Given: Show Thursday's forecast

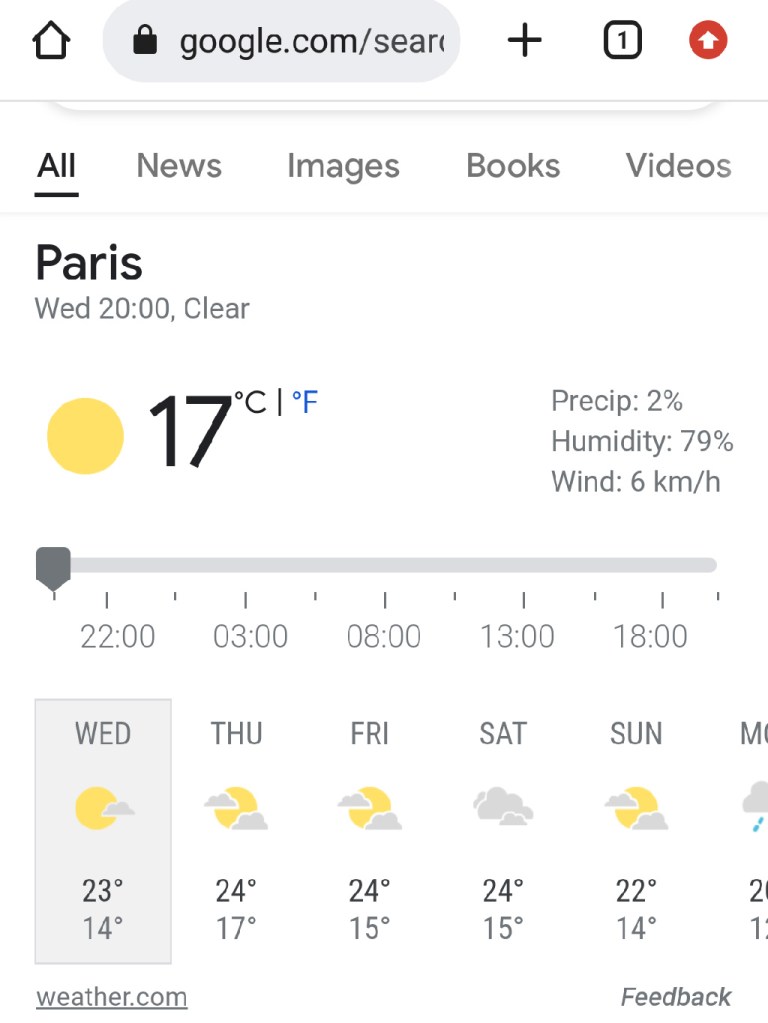Looking at the screenshot, I should click(x=236, y=830).
